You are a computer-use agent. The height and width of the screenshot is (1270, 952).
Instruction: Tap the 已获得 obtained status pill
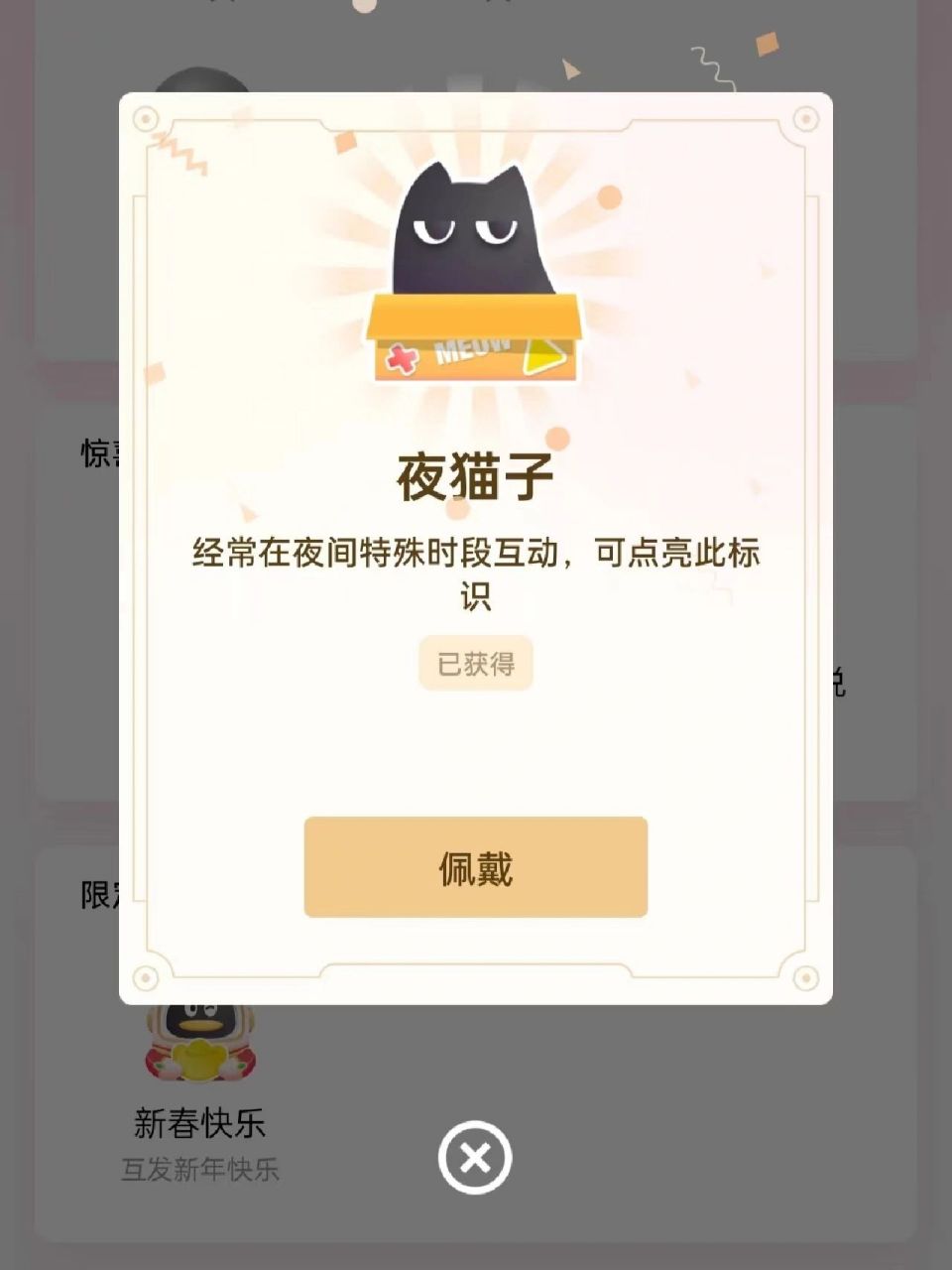(x=475, y=663)
